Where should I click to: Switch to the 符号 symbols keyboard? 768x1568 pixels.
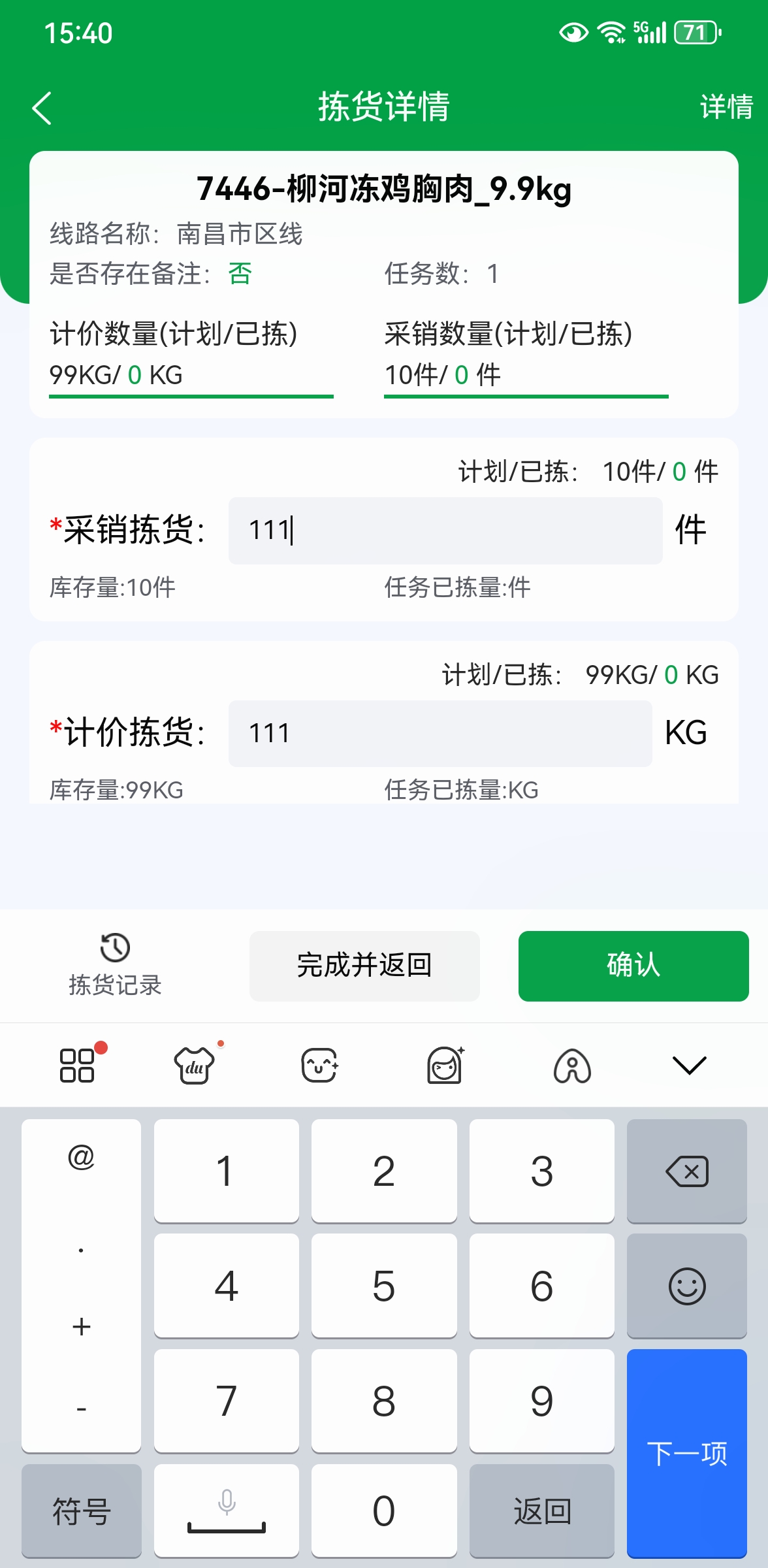(x=82, y=1511)
